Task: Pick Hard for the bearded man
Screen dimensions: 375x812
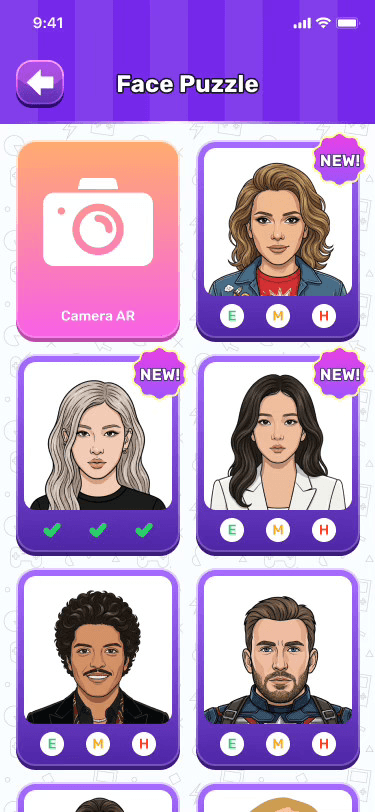Action: pos(324,744)
